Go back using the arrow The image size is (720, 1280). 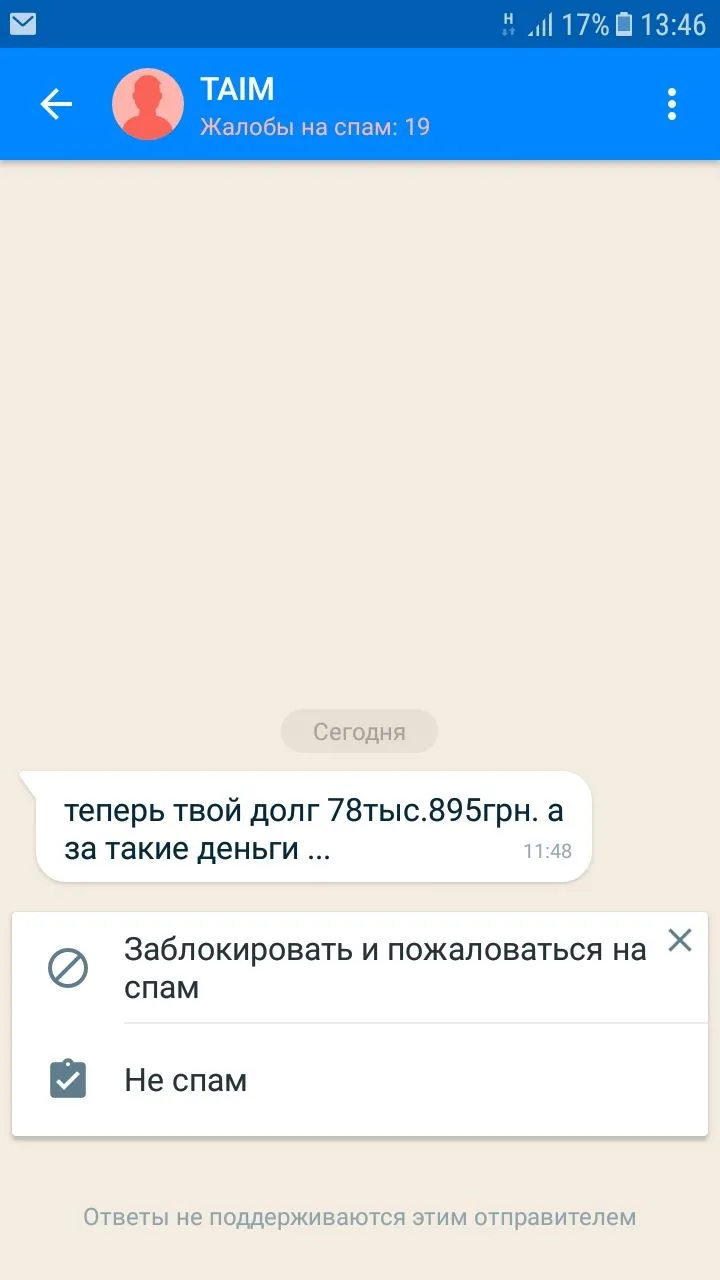click(x=56, y=104)
